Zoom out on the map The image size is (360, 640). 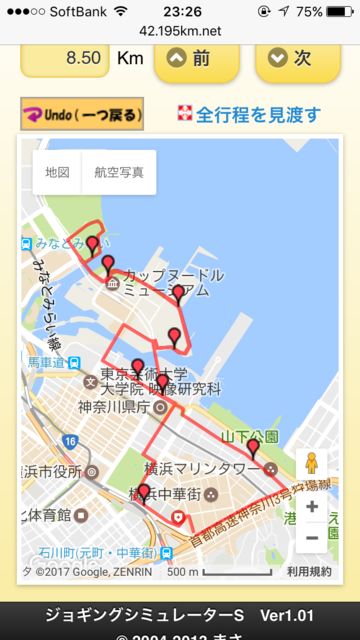click(312, 538)
